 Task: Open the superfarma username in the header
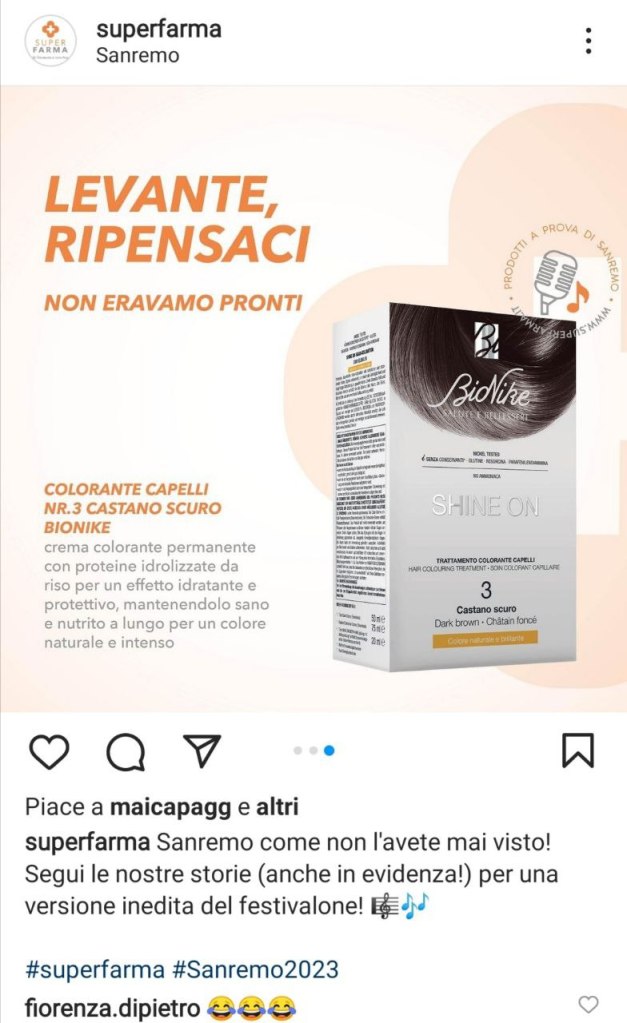[x=158, y=29]
